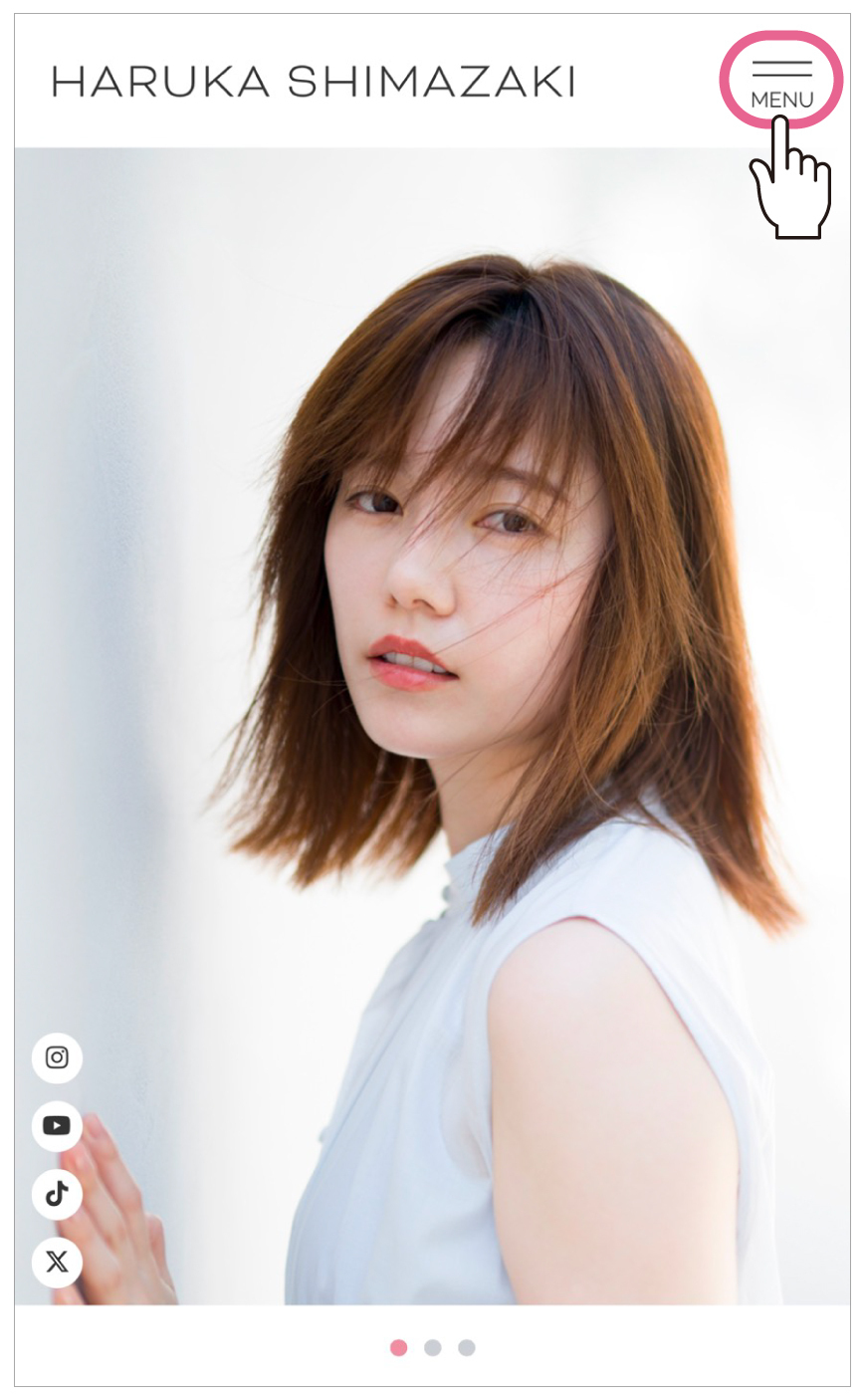Open the Instagram profile link
Screen dimensions: 865x1400
coord(57,1057)
